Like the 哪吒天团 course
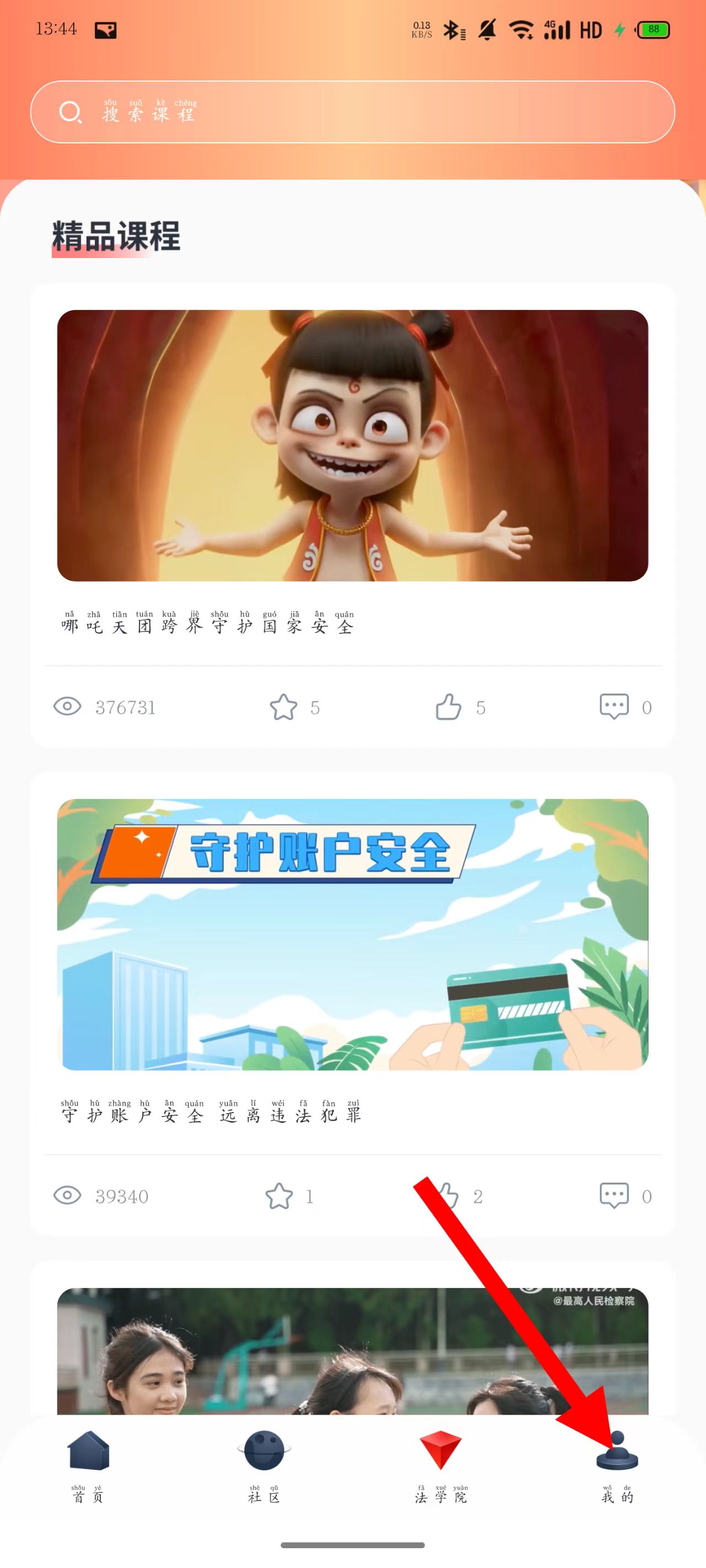 (x=448, y=707)
